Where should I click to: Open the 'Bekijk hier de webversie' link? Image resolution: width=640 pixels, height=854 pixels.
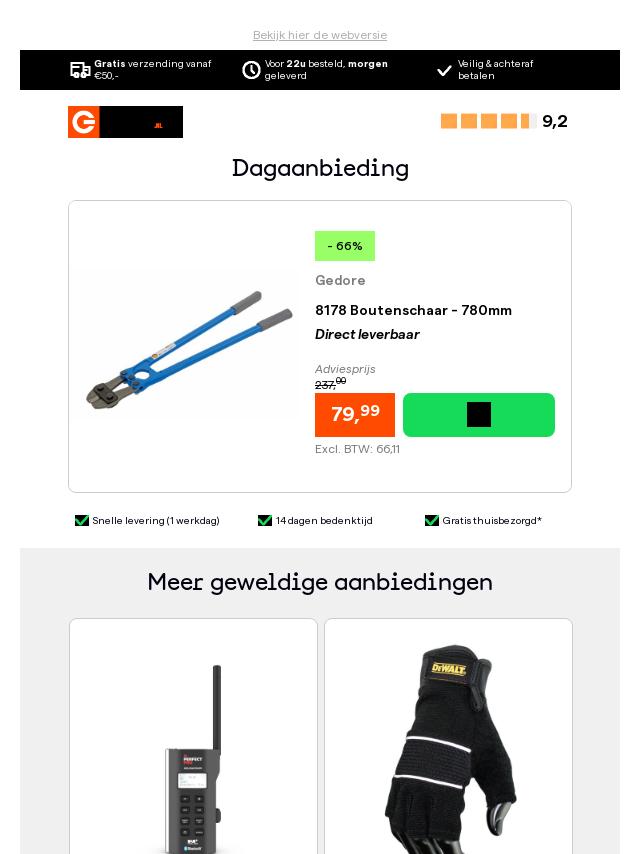point(320,35)
